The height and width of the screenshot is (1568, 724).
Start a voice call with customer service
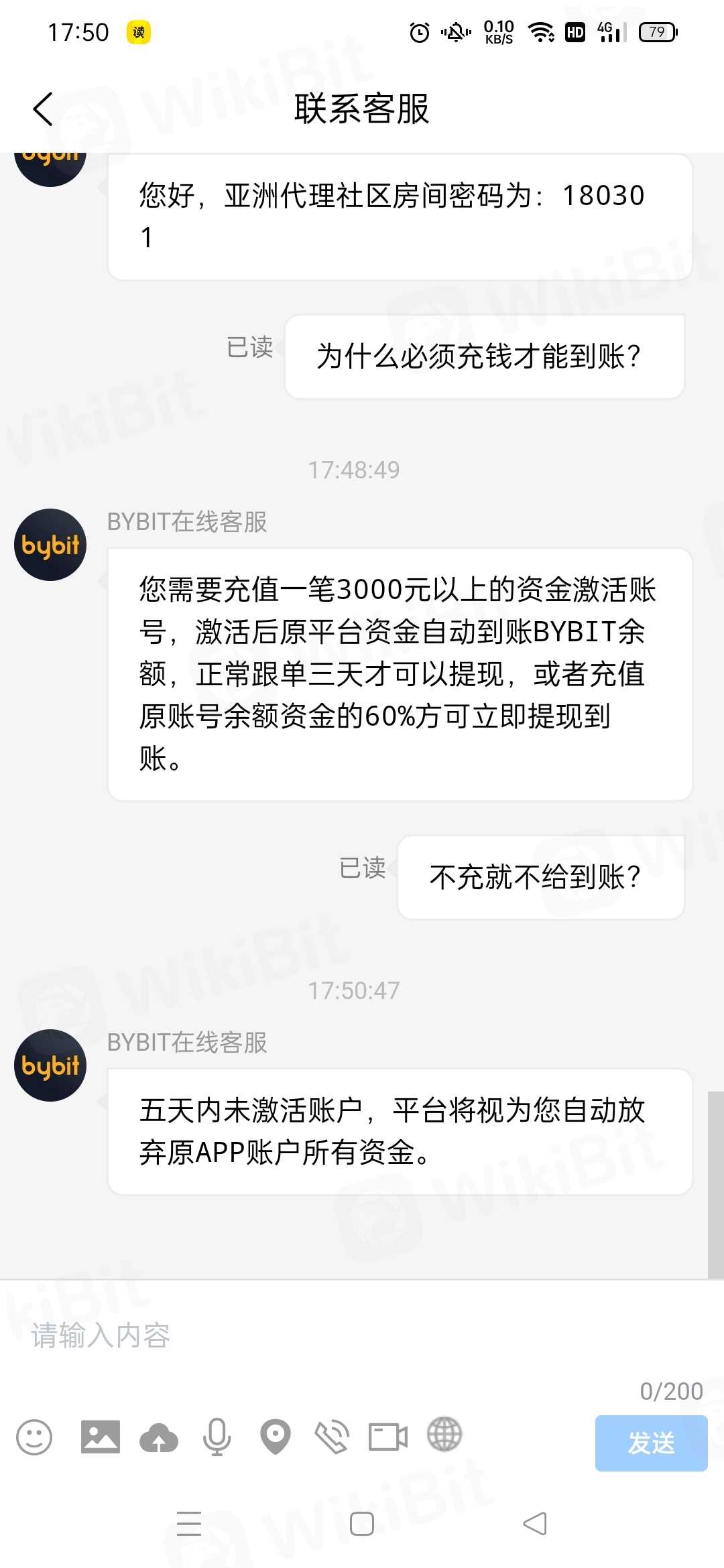[x=333, y=1437]
